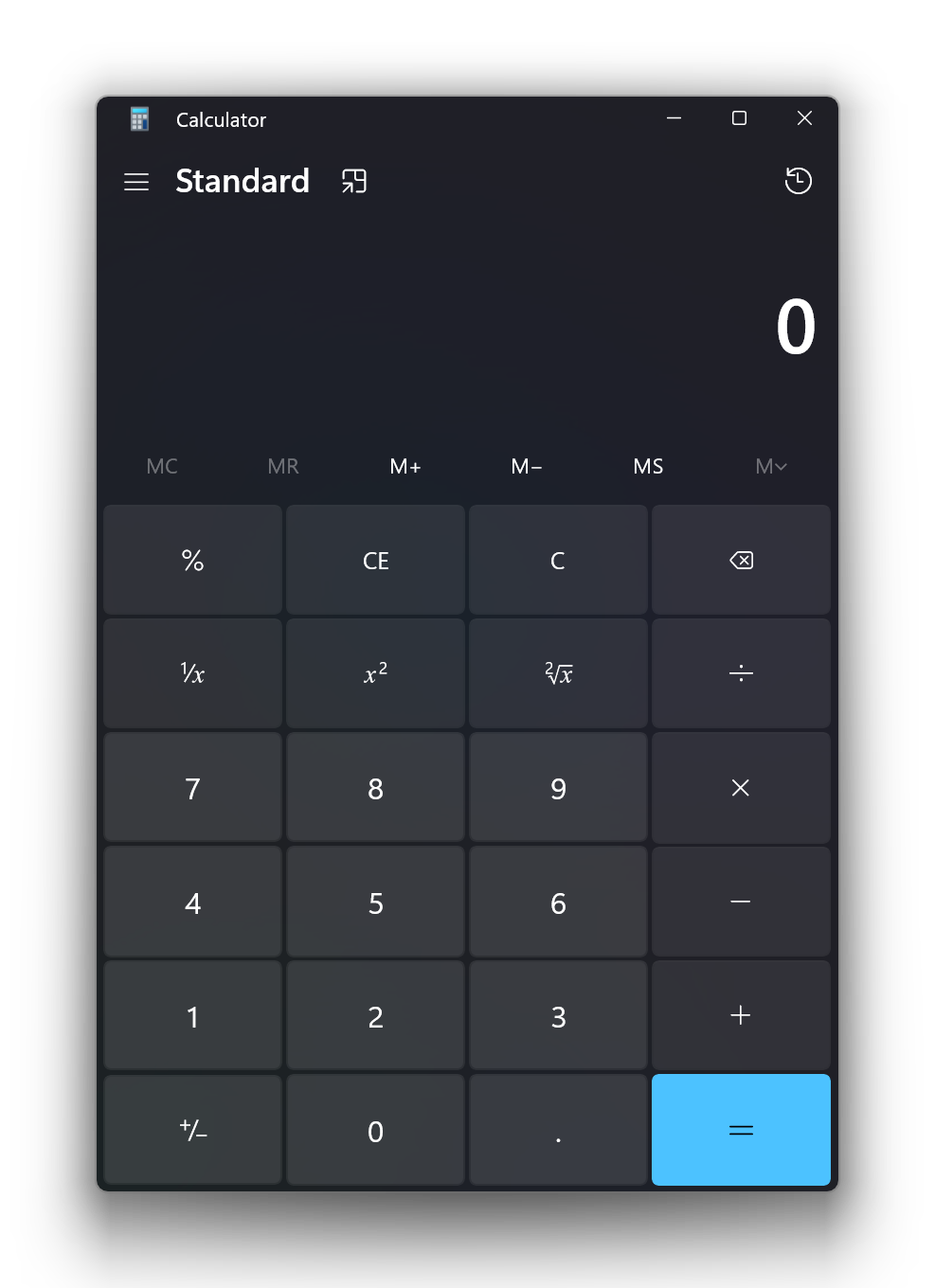Viewport: 935px width, 1288px height.
Task: Add to memory with M+
Action: (405, 466)
